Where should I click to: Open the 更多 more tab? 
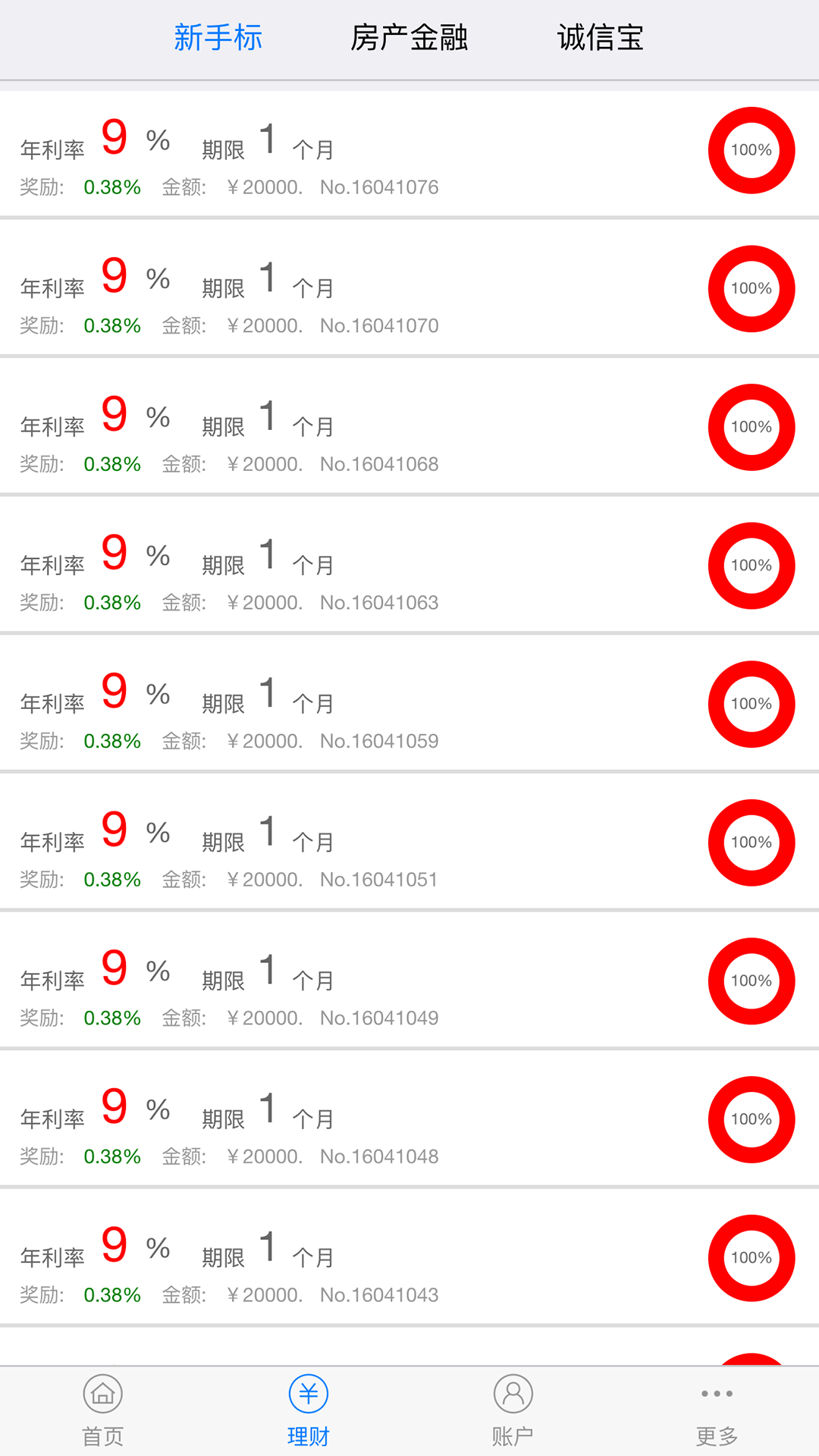click(717, 1410)
